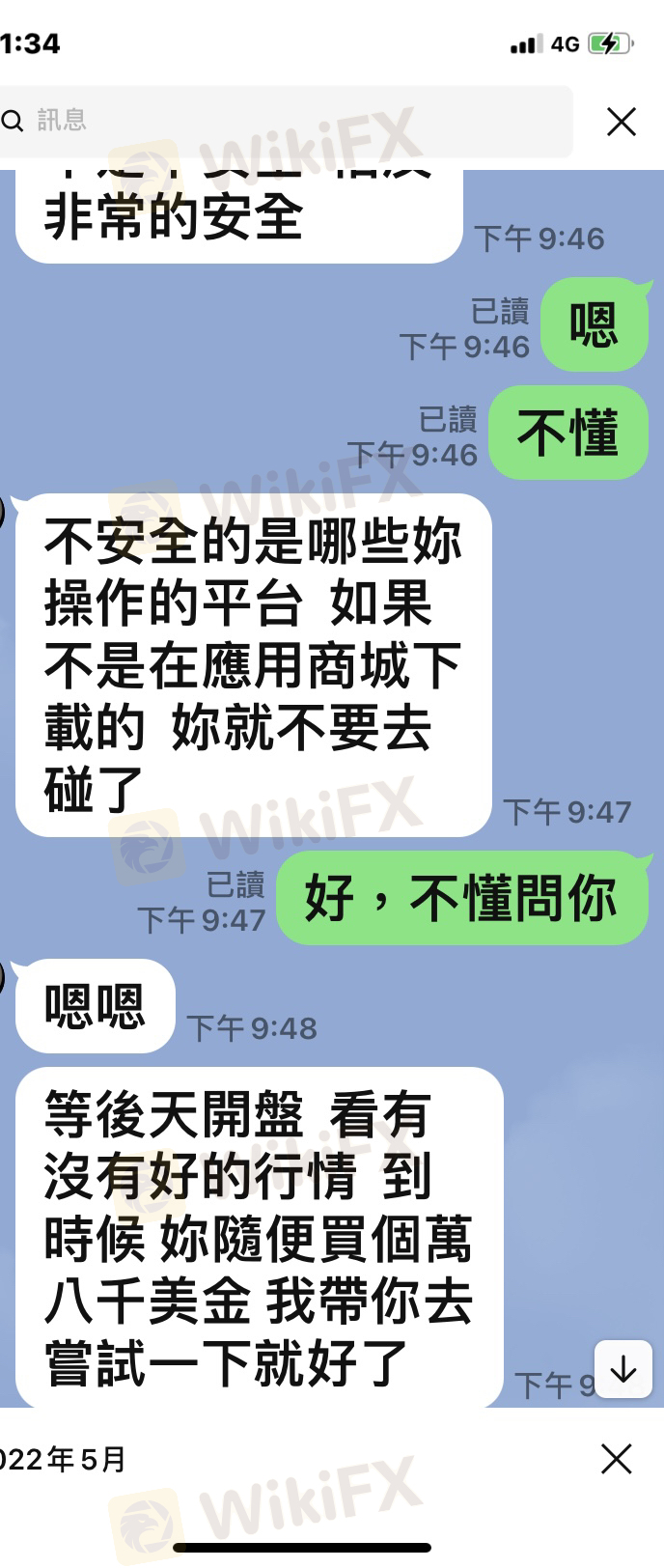Dismiss the 2022年5月 date bar

point(616,1458)
